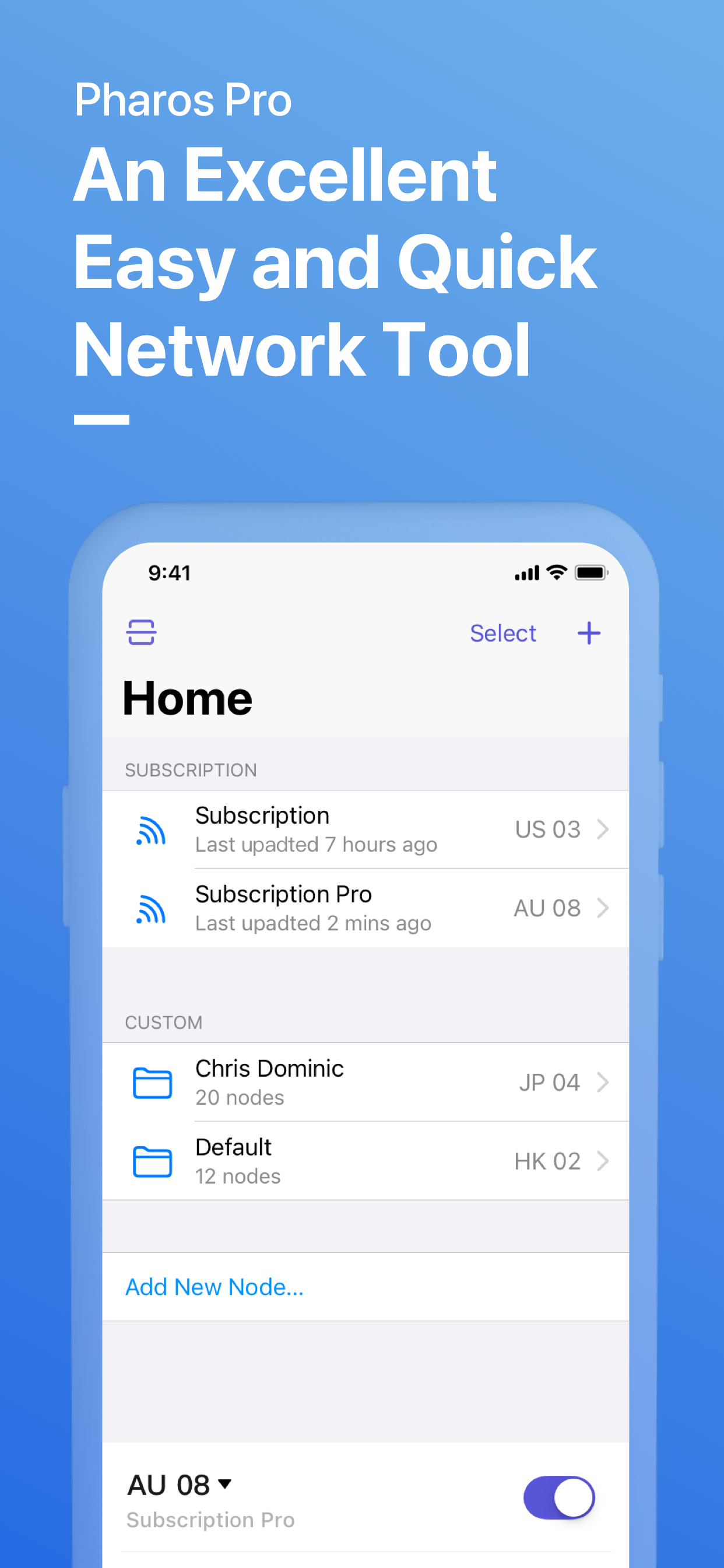Tap the plus icon to add a subscription

coord(588,632)
